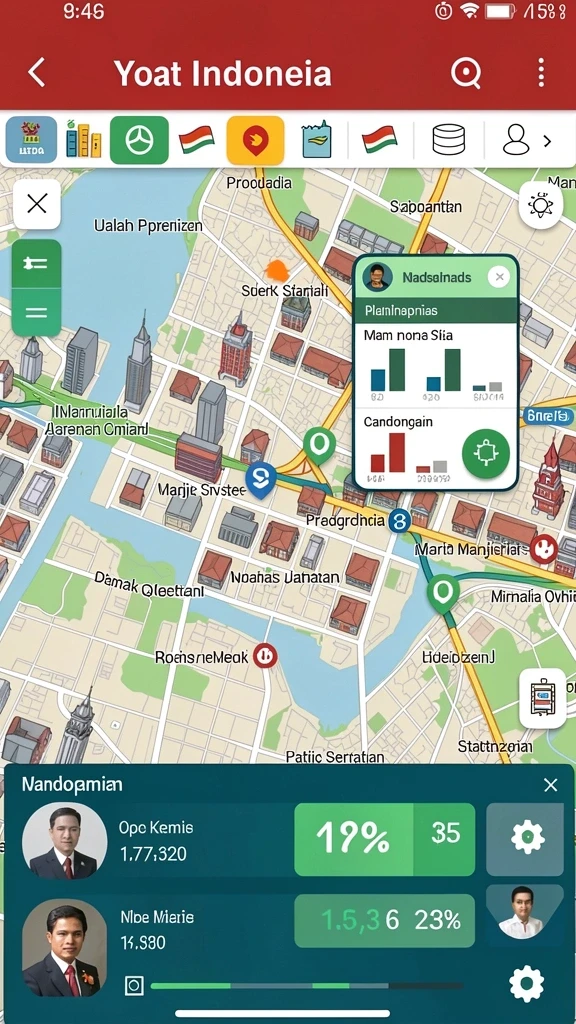The image size is (576, 1024).
Task: Tap the light bulb button on the map
Action: [x=541, y=205]
